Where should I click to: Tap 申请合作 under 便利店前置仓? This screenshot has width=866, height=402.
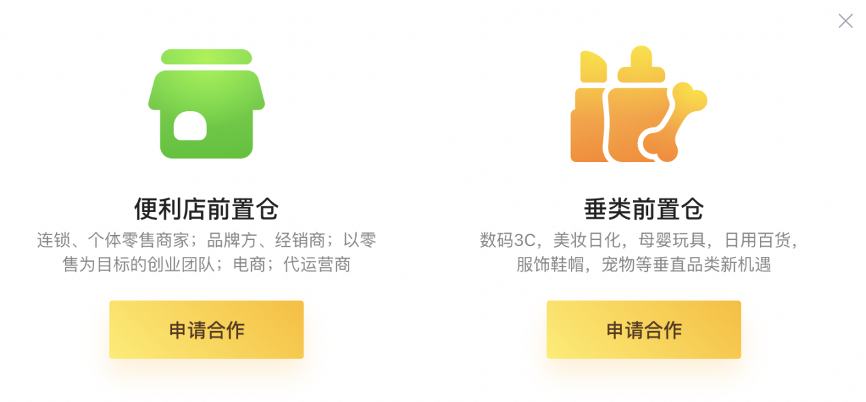(206, 330)
